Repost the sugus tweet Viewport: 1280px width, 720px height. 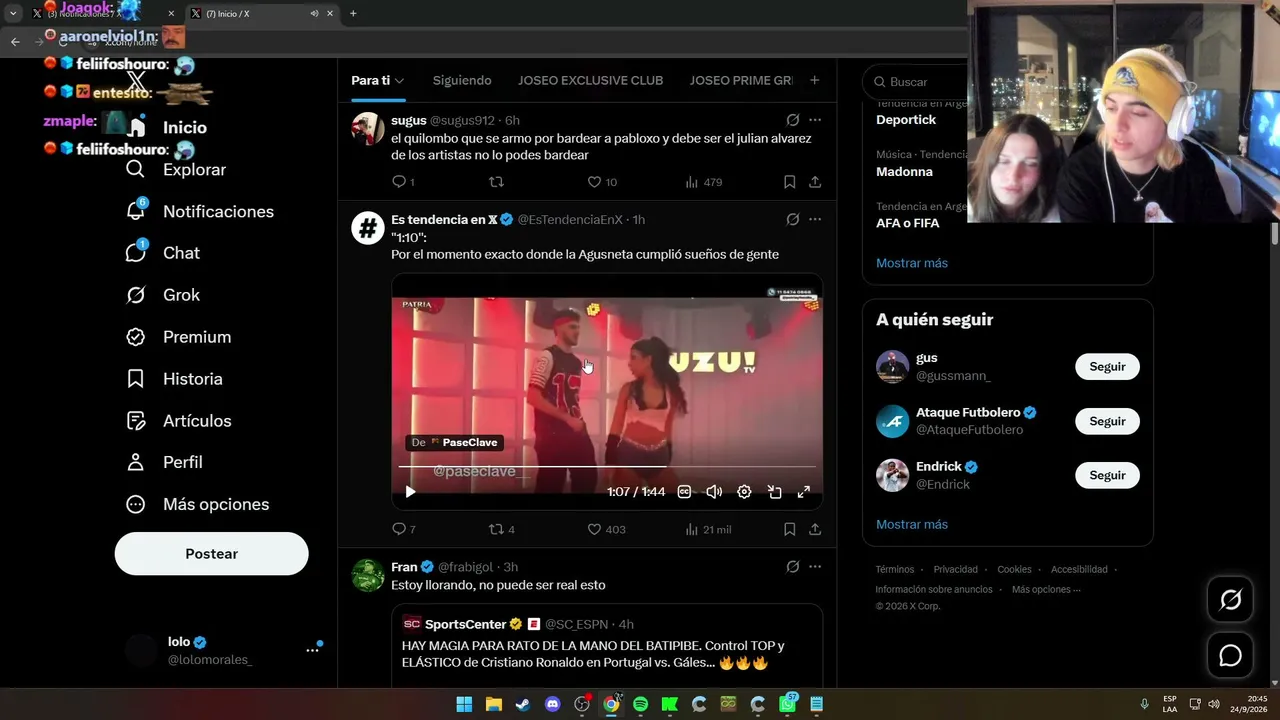pos(496,182)
